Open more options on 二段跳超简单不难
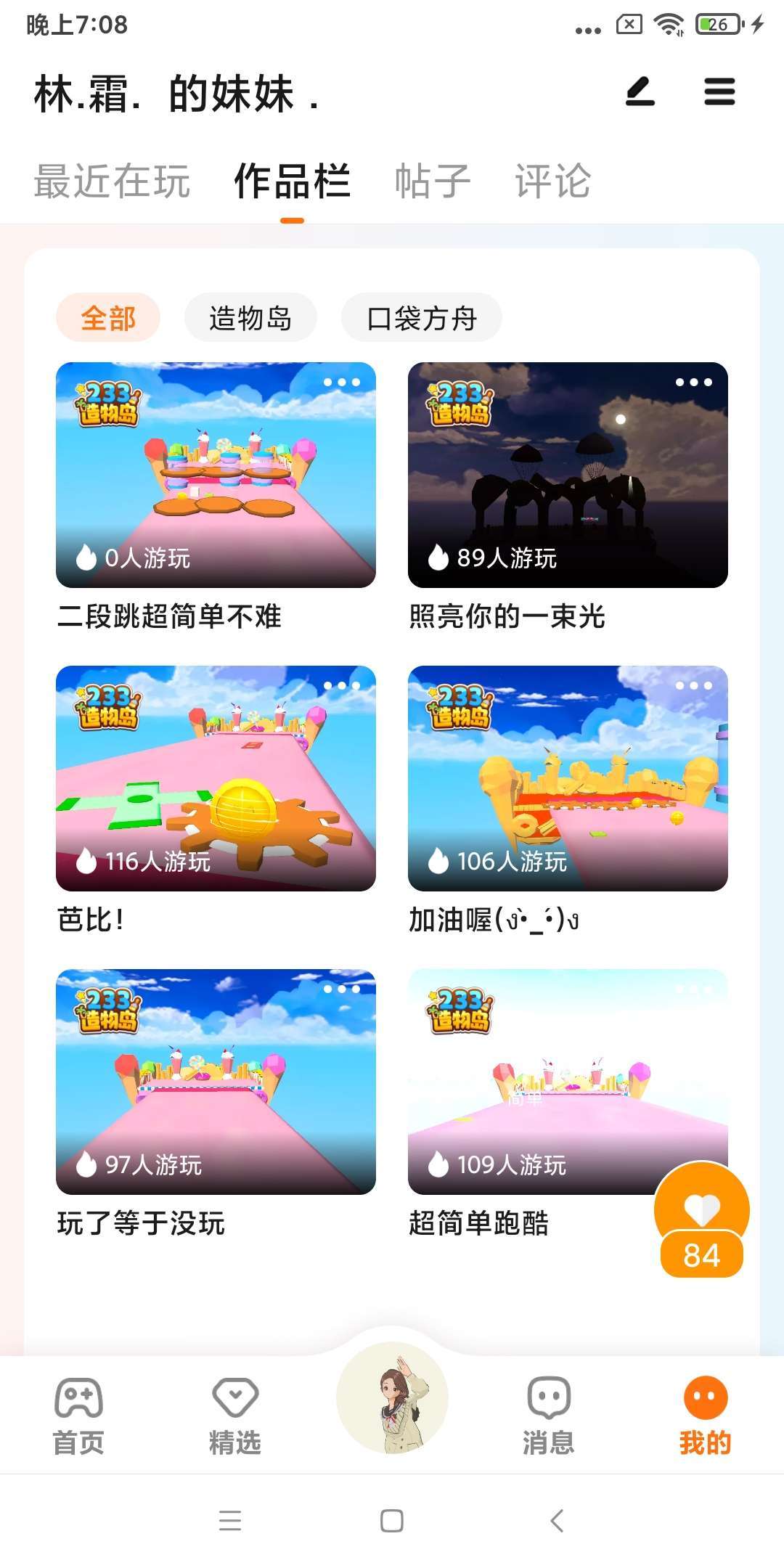 tap(342, 383)
